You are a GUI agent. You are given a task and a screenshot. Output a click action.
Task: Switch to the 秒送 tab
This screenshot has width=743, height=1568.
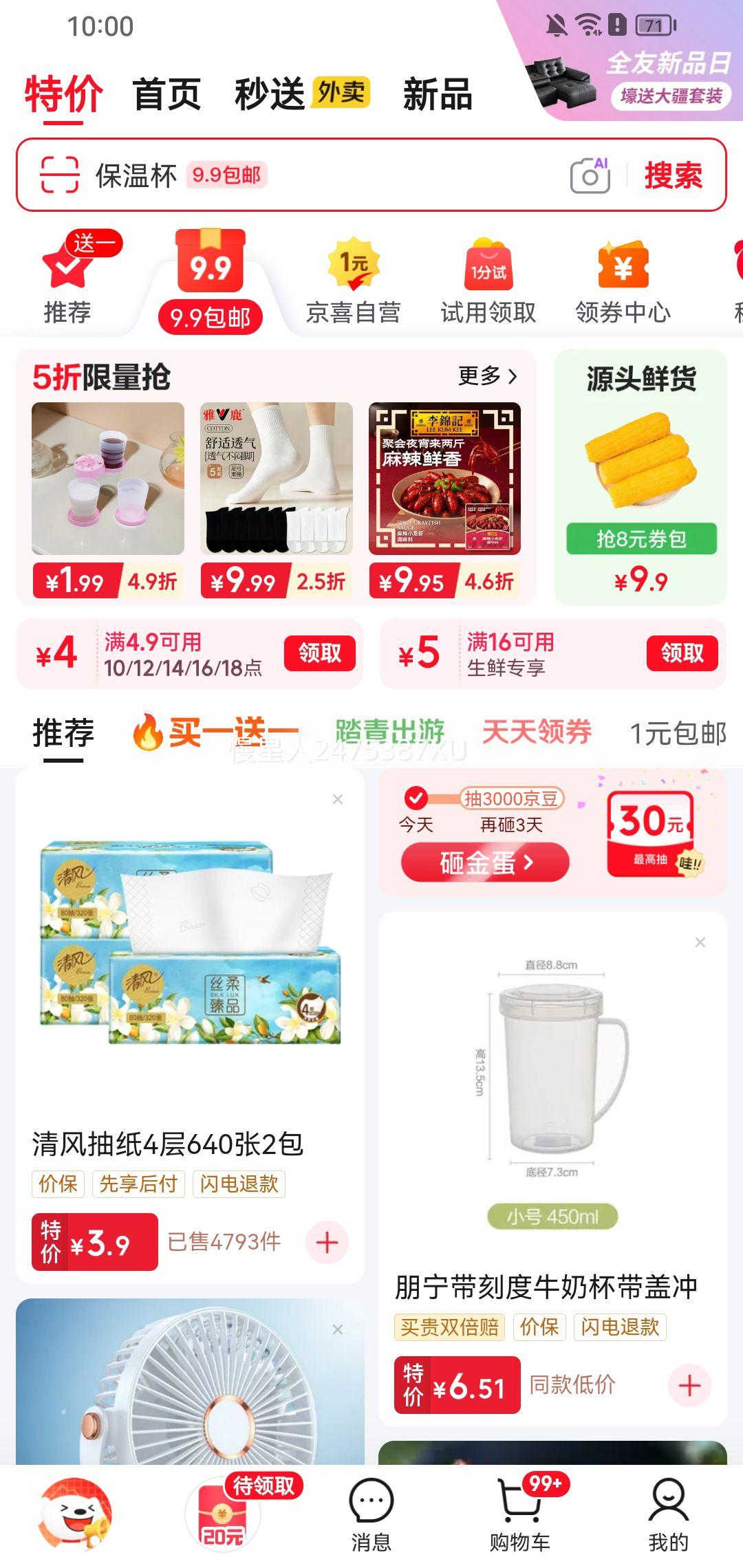tap(270, 96)
